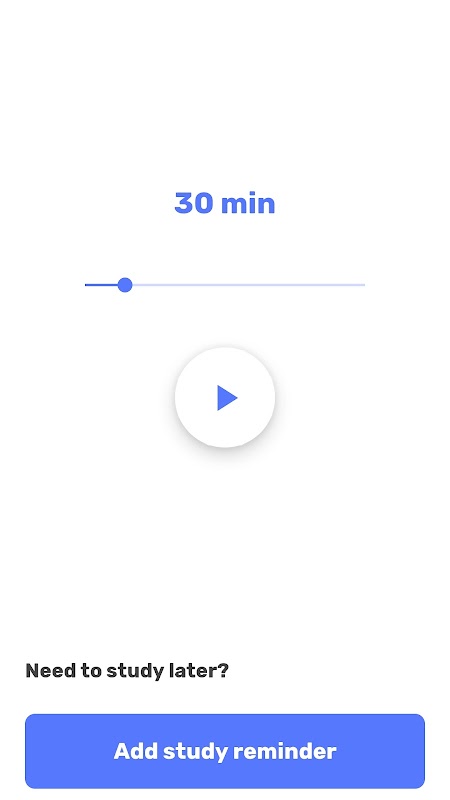
Task: Start the 30 min study timer
Action: [225, 397]
